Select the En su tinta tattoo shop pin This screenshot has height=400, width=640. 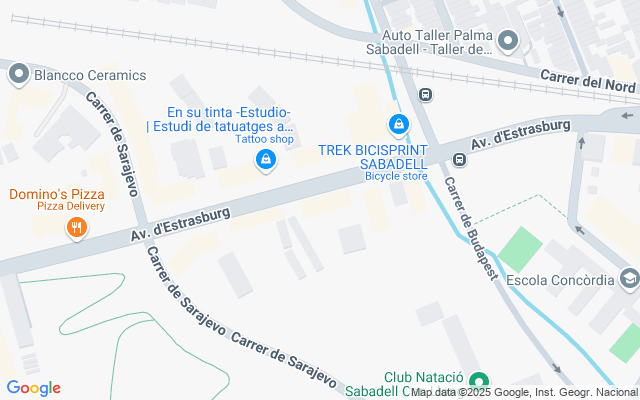266,160
